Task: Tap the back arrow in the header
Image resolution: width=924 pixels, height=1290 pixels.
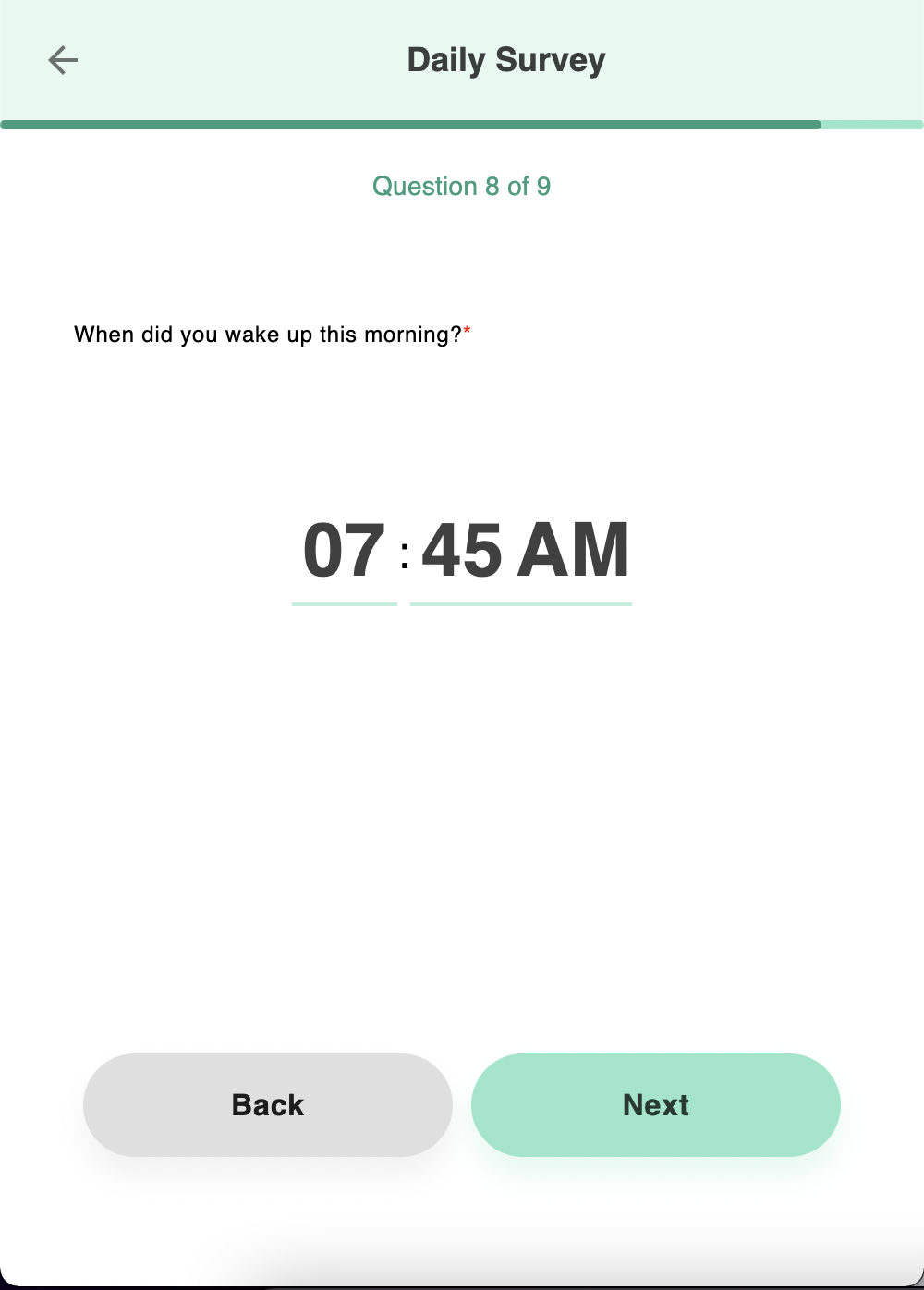Action: coord(63,61)
